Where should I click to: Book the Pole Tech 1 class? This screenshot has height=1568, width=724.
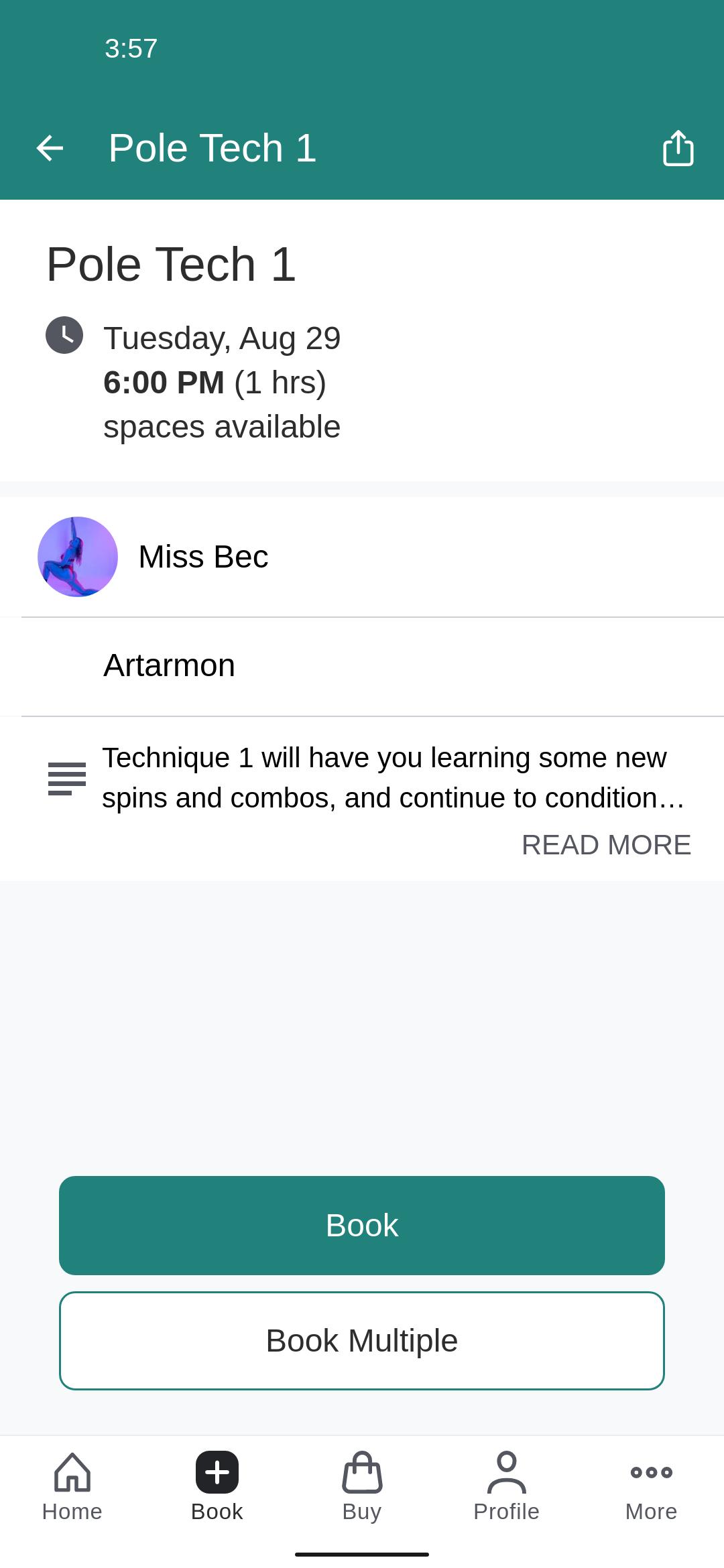362,1225
